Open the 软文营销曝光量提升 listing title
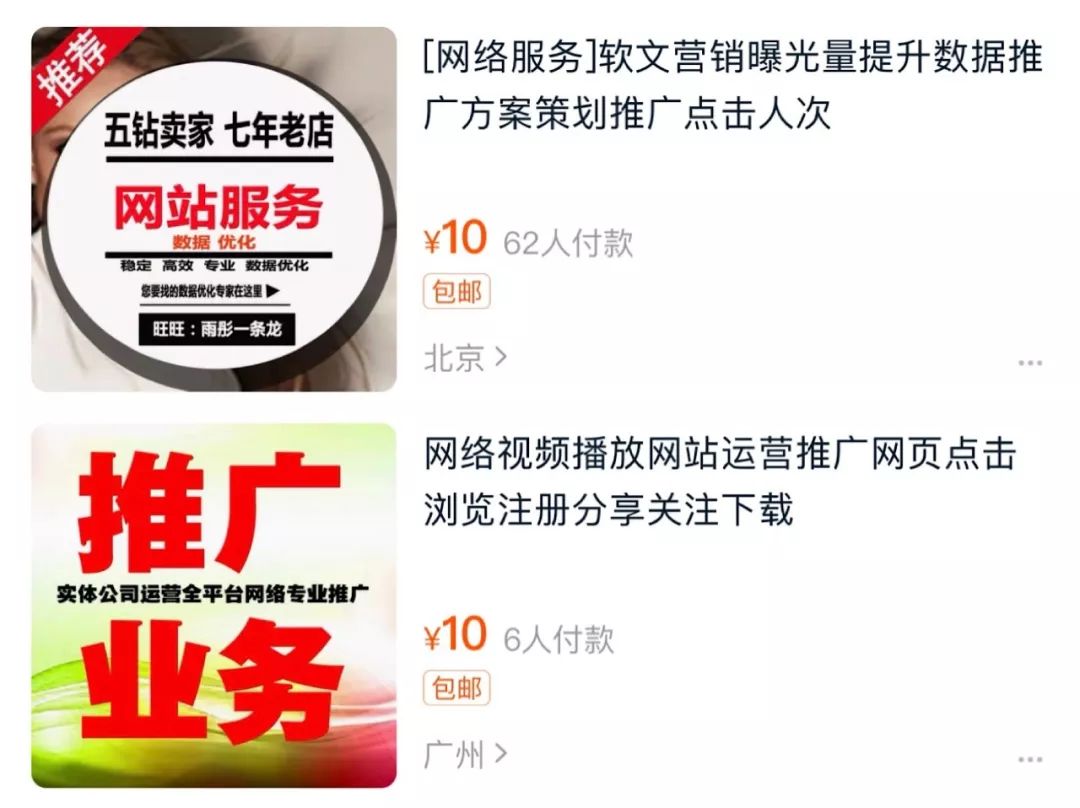1080x808 pixels. pos(732,86)
